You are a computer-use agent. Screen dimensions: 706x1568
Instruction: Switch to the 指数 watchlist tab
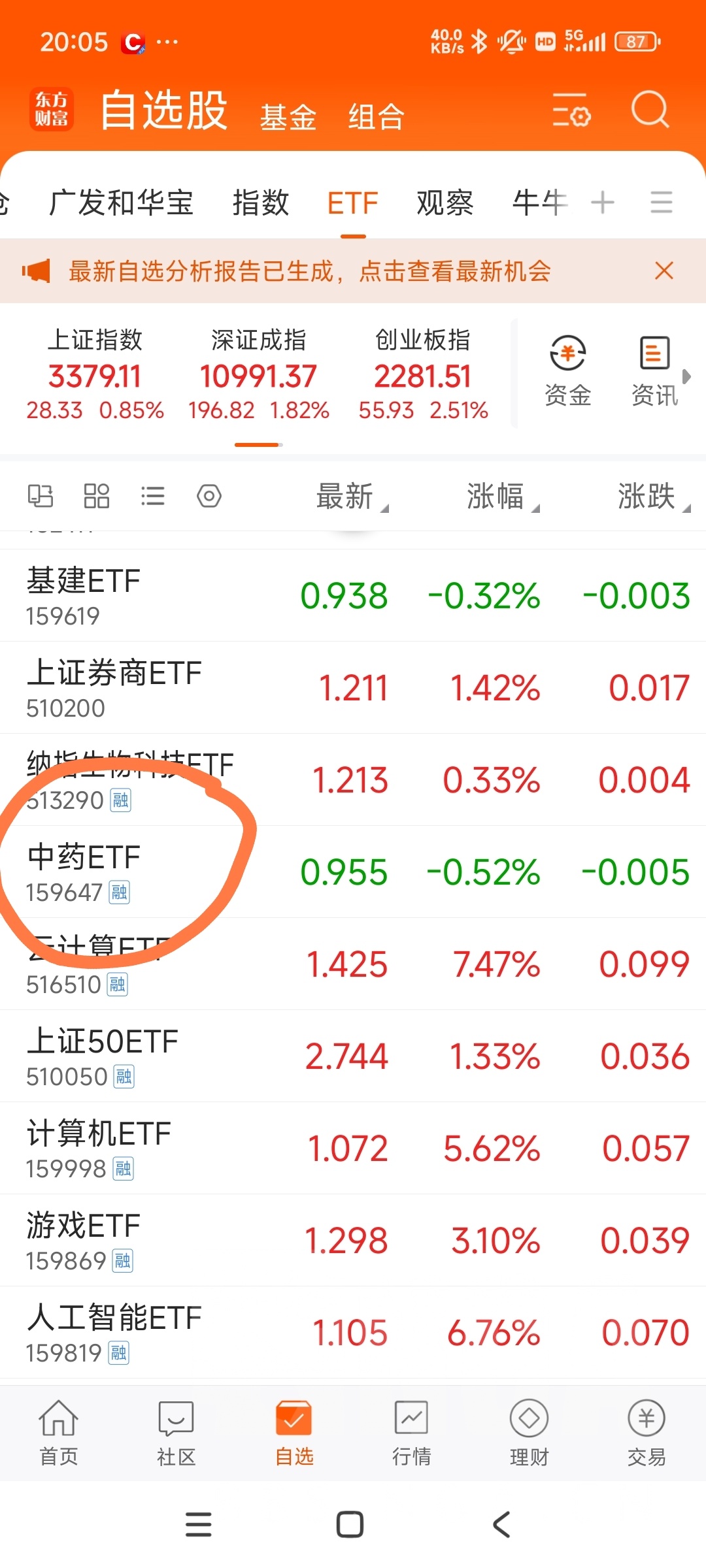(x=260, y=203)
